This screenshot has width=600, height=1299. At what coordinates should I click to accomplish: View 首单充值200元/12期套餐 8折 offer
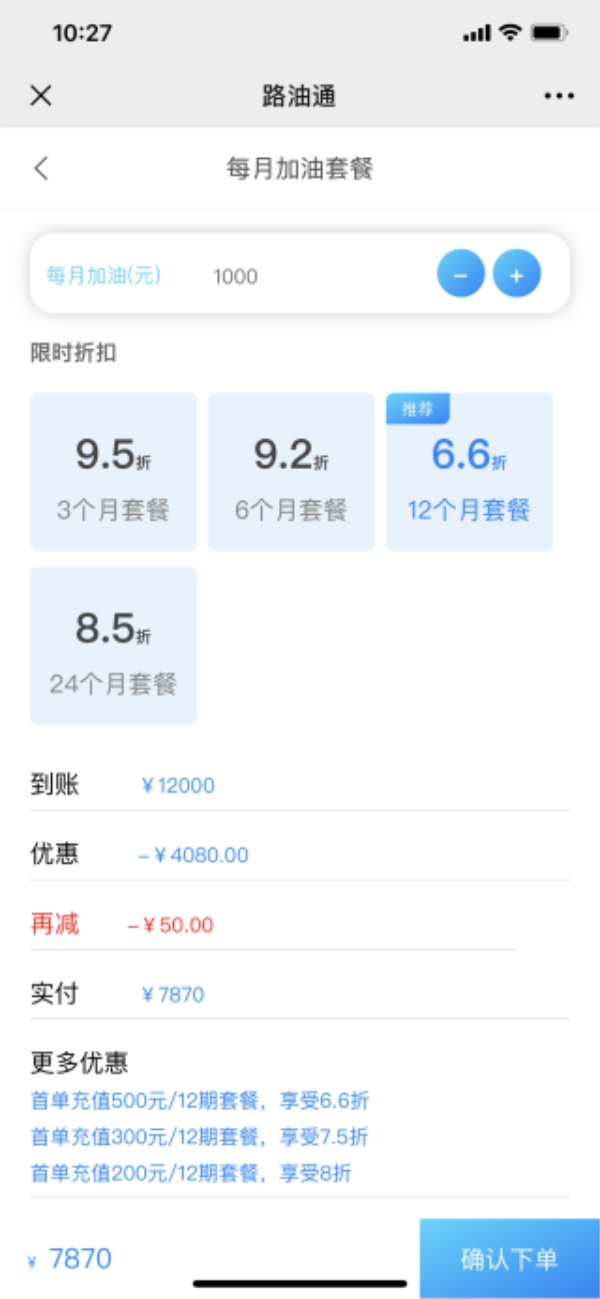pyautogui.click(x=190, y=1172)
